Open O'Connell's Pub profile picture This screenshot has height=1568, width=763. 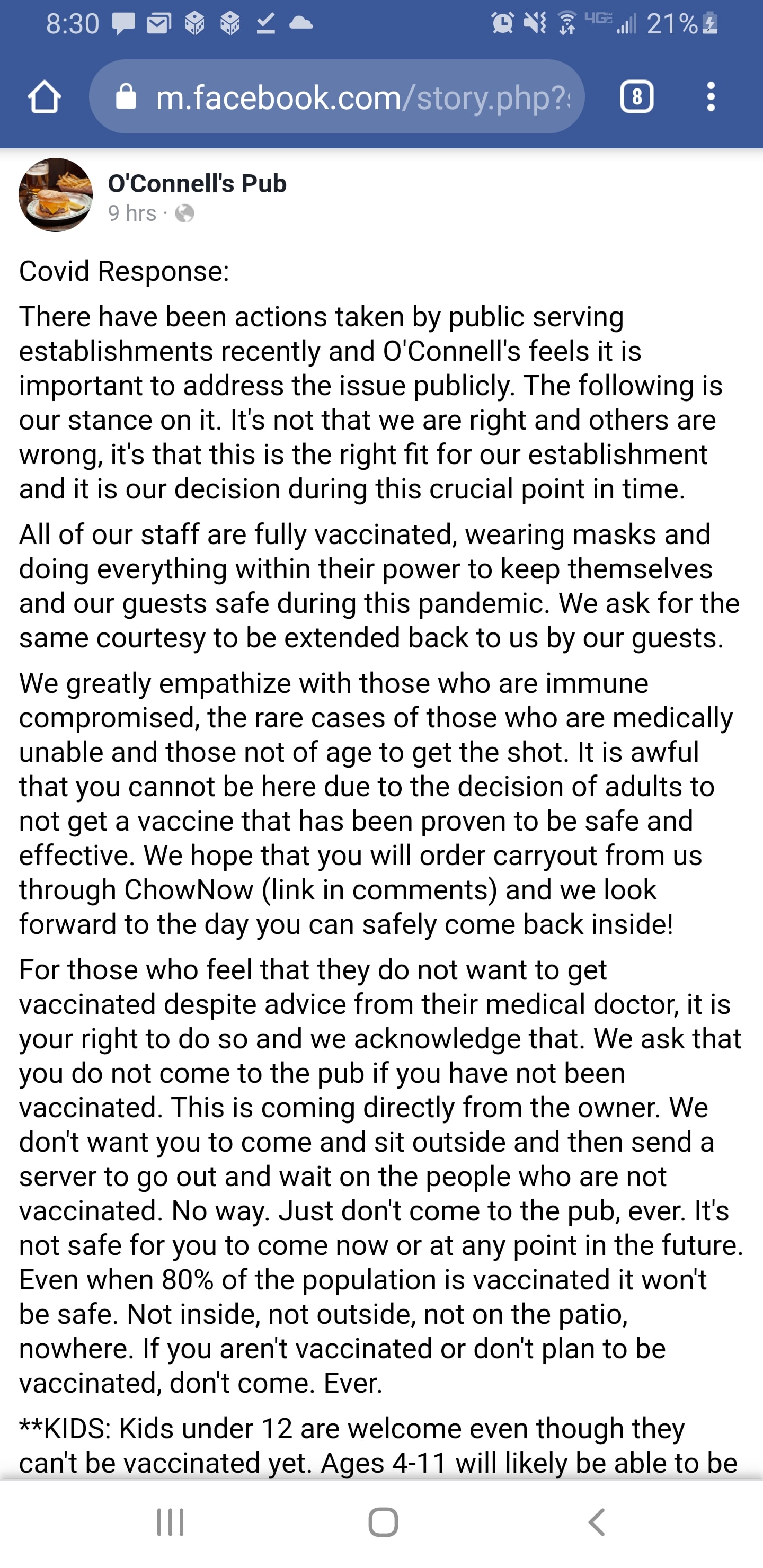[x=56, y=195]
